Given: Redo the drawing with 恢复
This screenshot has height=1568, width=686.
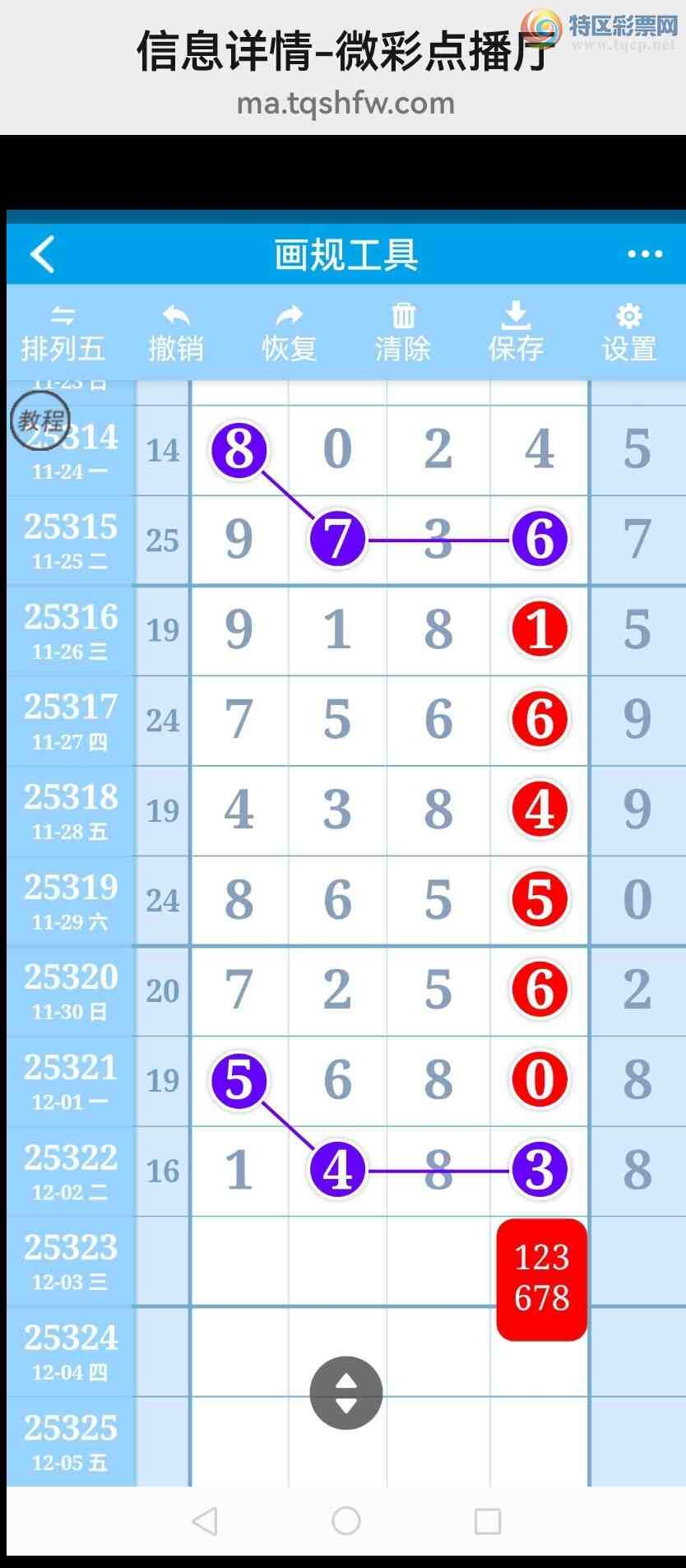Looking at the screenshot, I should coord(290,334).
